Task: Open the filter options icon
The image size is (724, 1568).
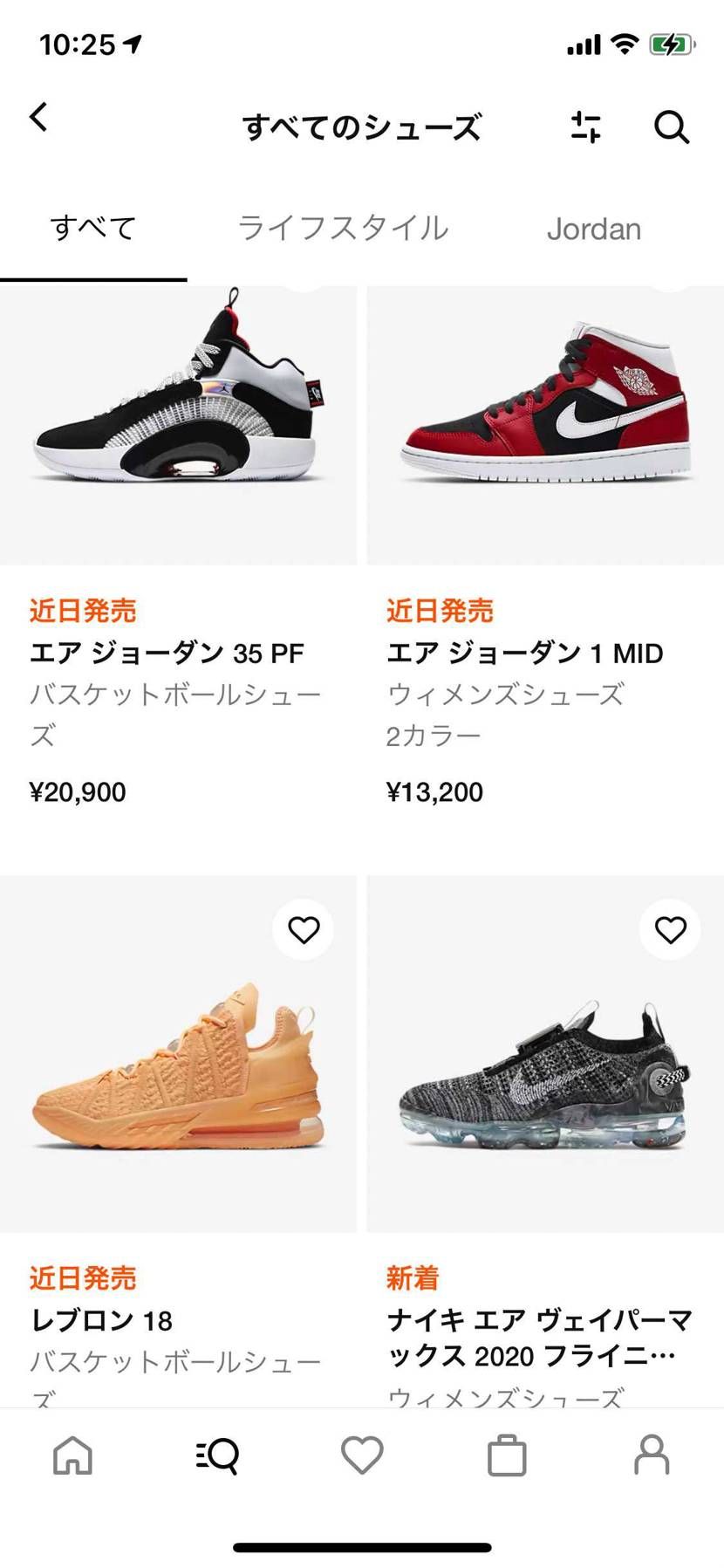Action: pos(585,127)
